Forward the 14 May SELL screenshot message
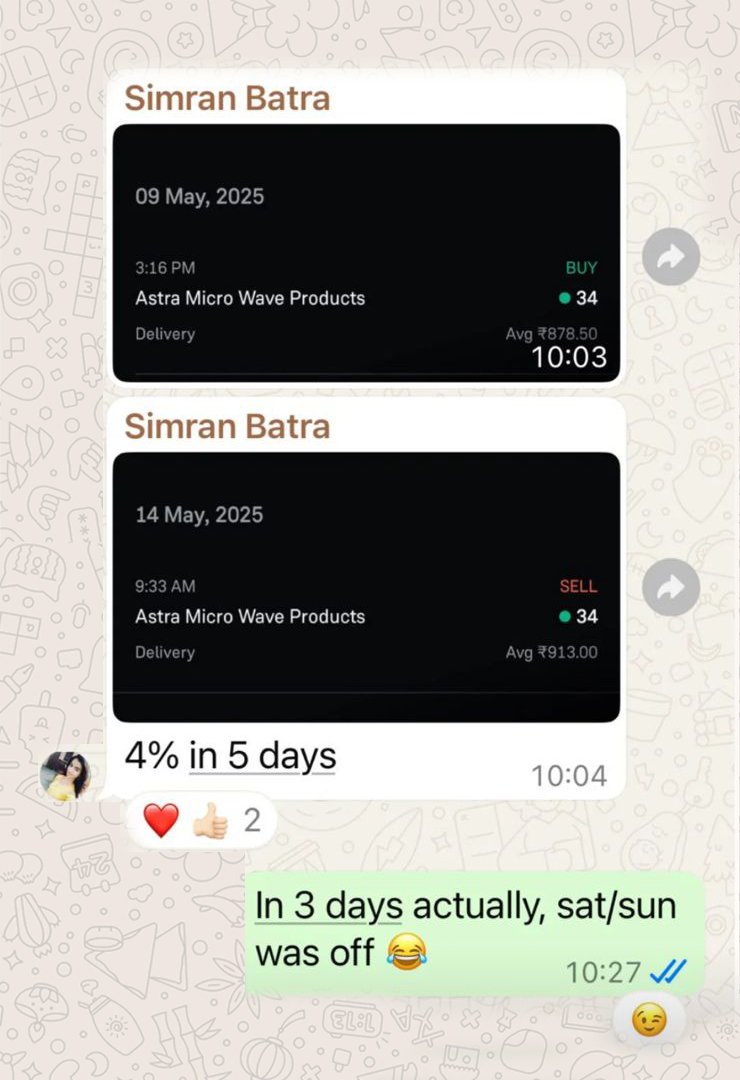740x1080 pixels. point(670,587)
